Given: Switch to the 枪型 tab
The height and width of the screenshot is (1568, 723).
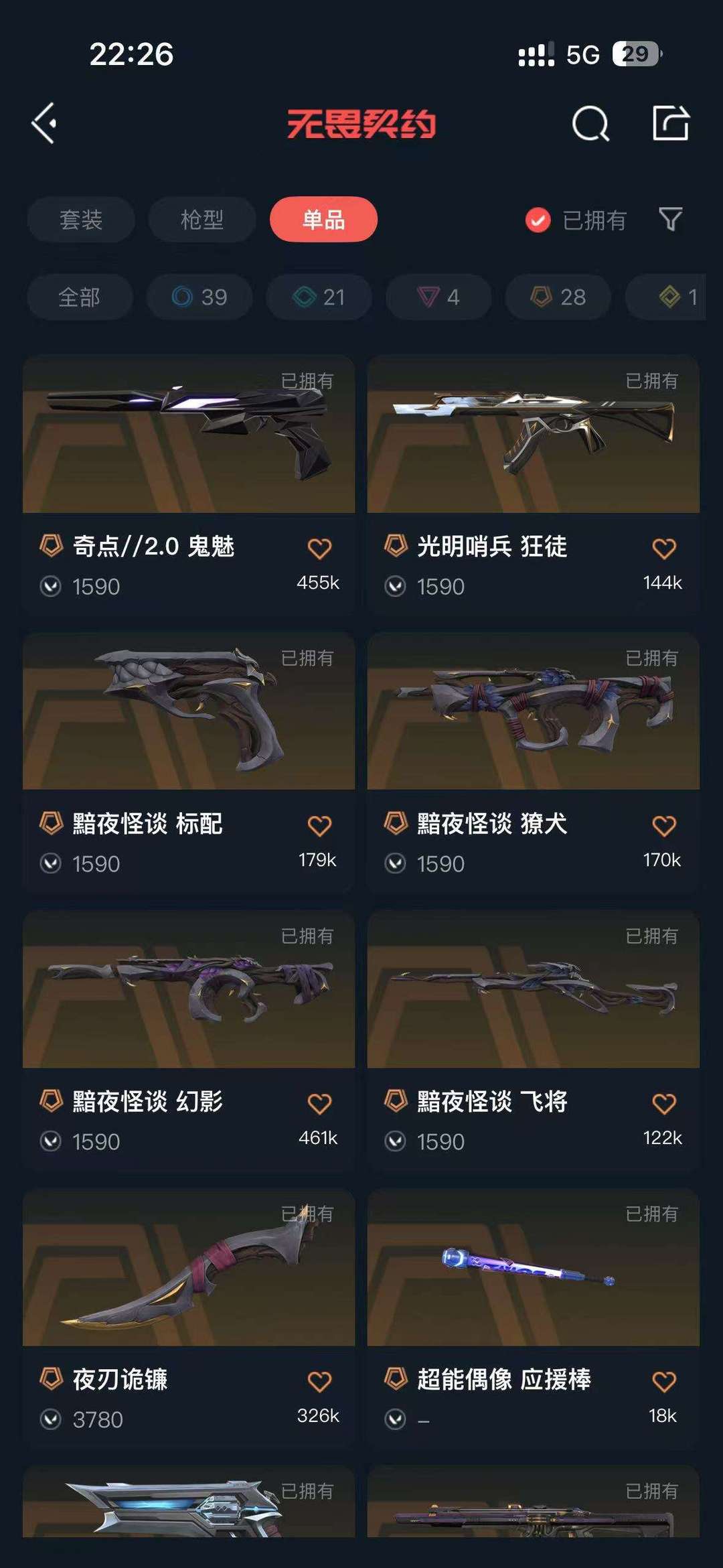Looking at the screenshot, I should (202, 220).
